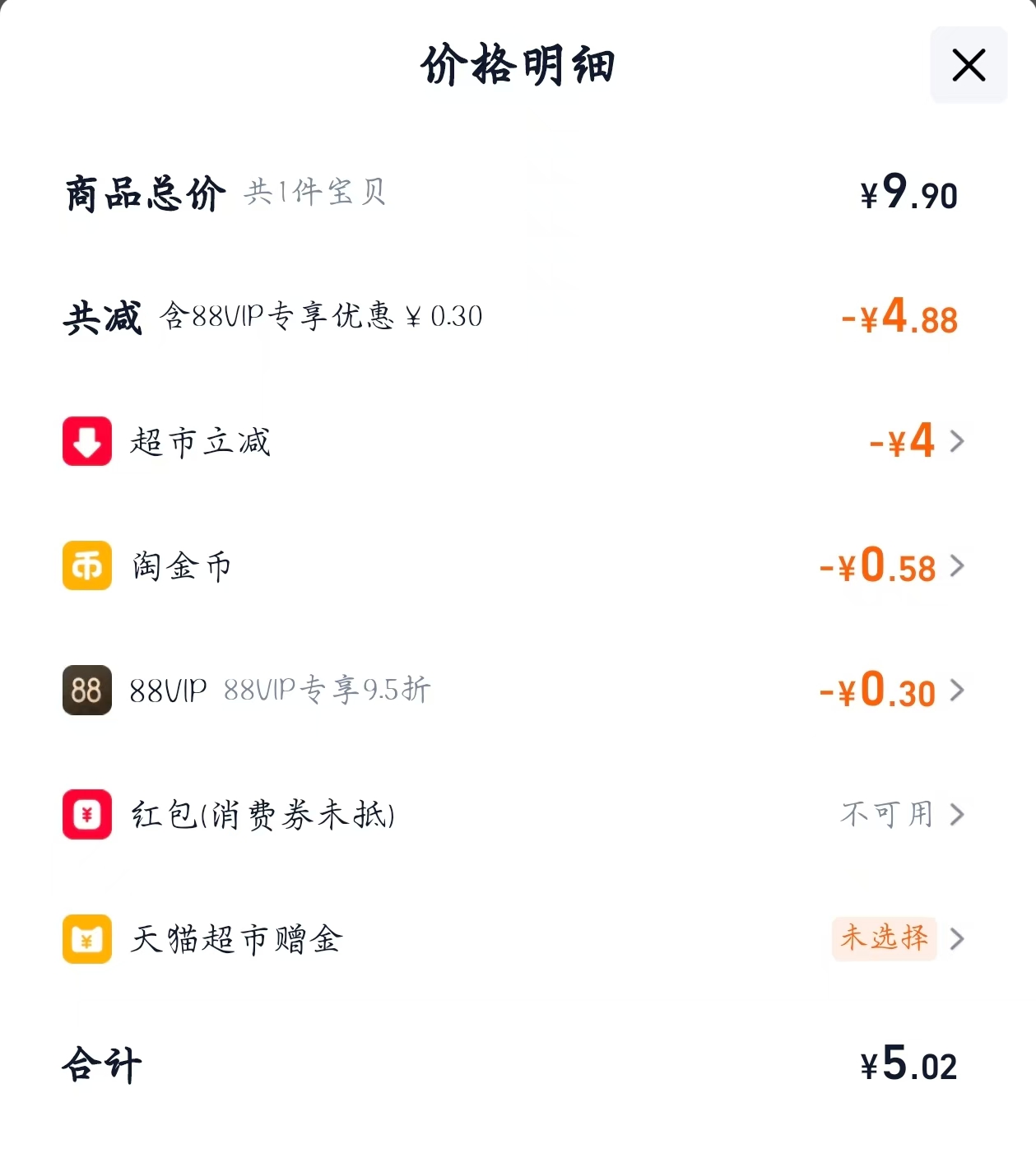Click the 天猫超市赠金 yellow wallet icon
The image size is (1036, 1163).
pos(86,938)
